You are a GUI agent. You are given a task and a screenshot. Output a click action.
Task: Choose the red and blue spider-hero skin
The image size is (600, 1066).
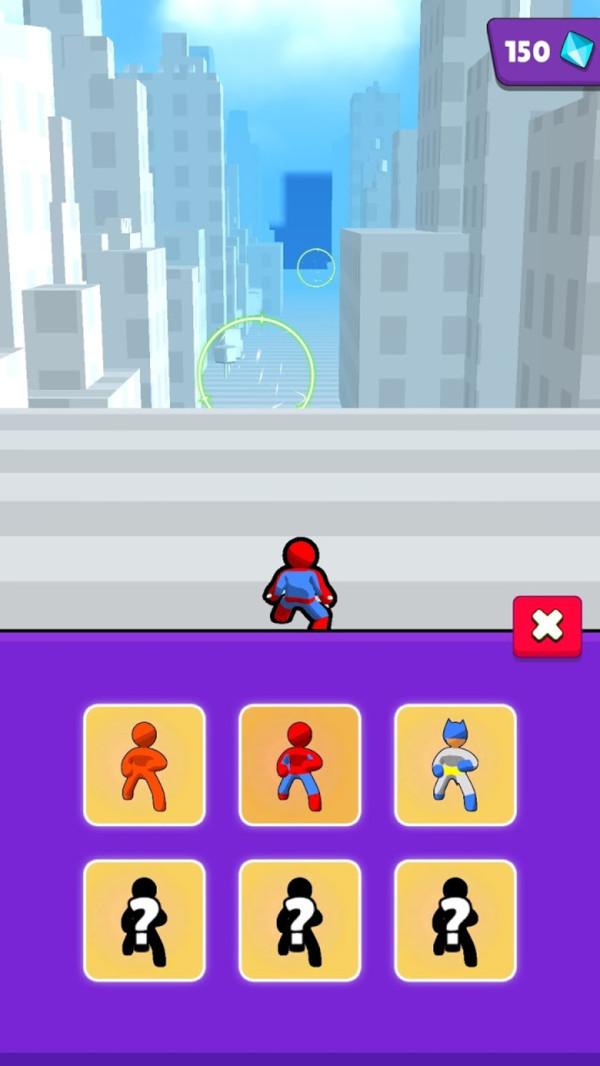300,765
